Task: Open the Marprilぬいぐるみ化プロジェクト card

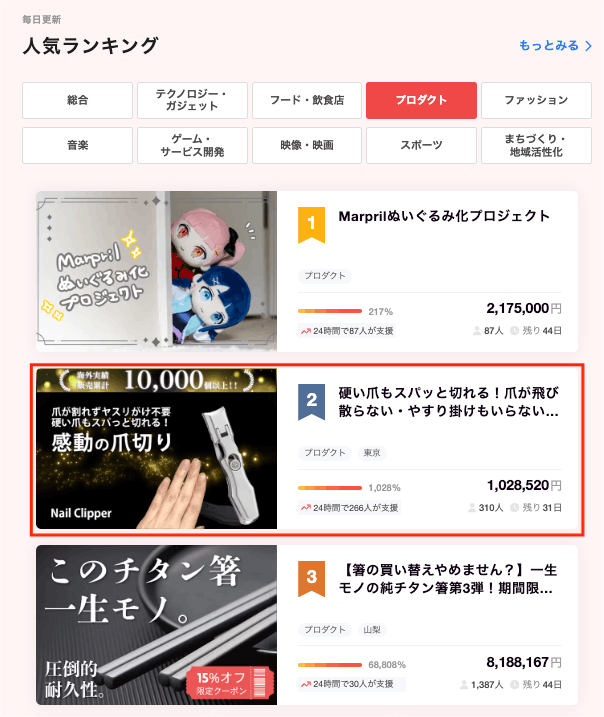Action: point(444,216)
